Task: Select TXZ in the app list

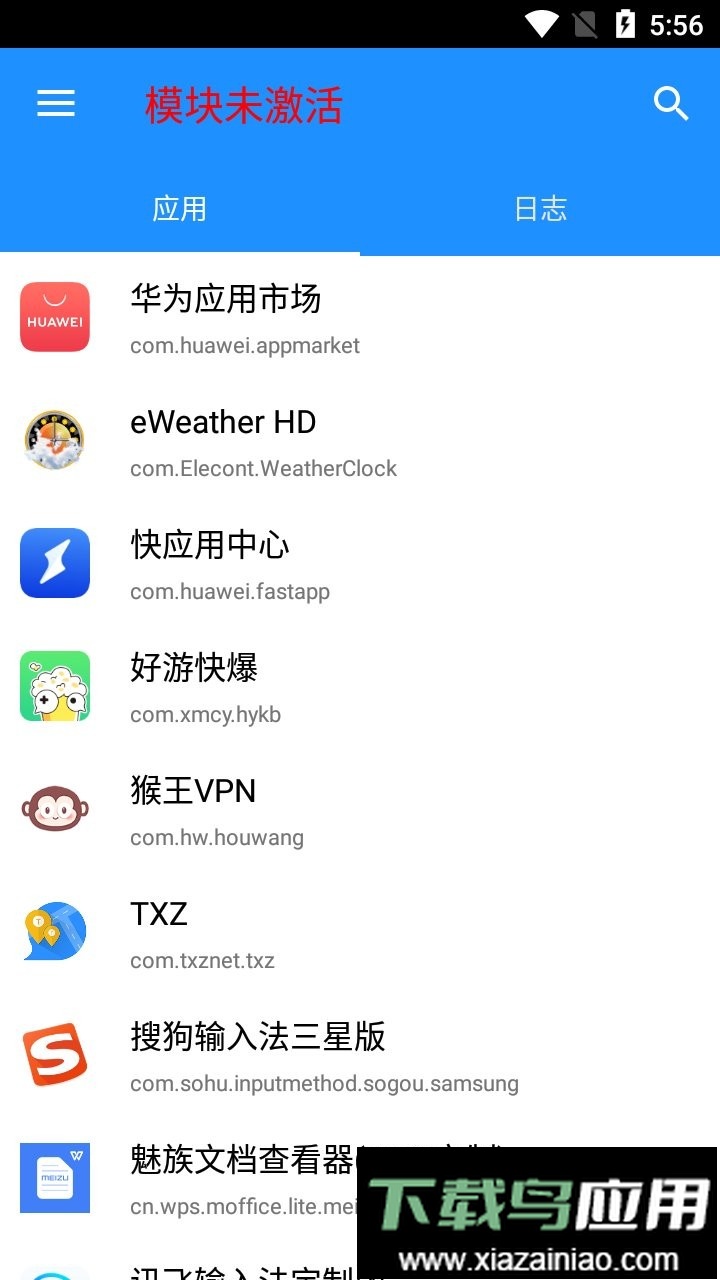Action: point(160,933)
